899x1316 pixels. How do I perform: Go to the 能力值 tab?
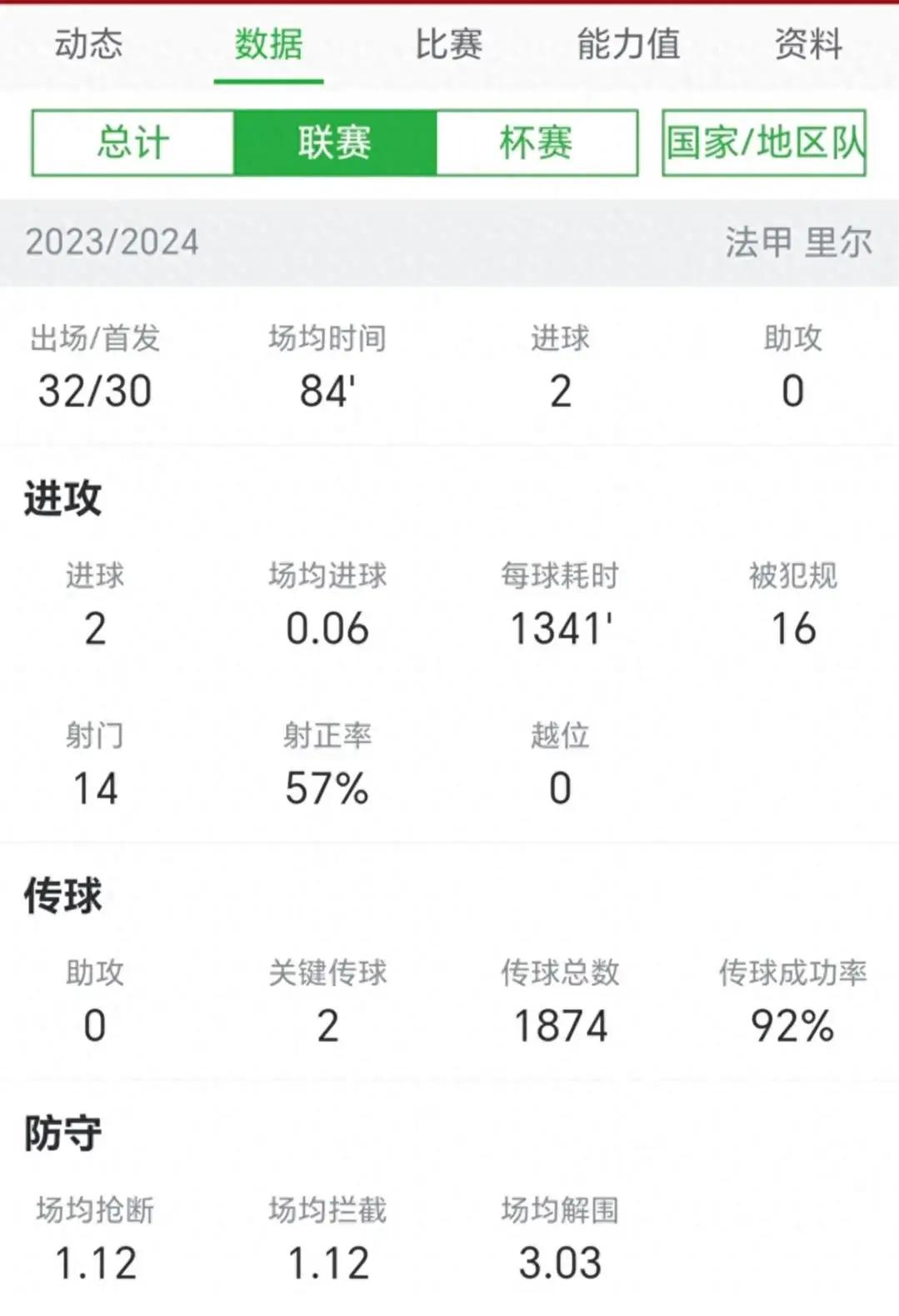(x=628, y=43)
